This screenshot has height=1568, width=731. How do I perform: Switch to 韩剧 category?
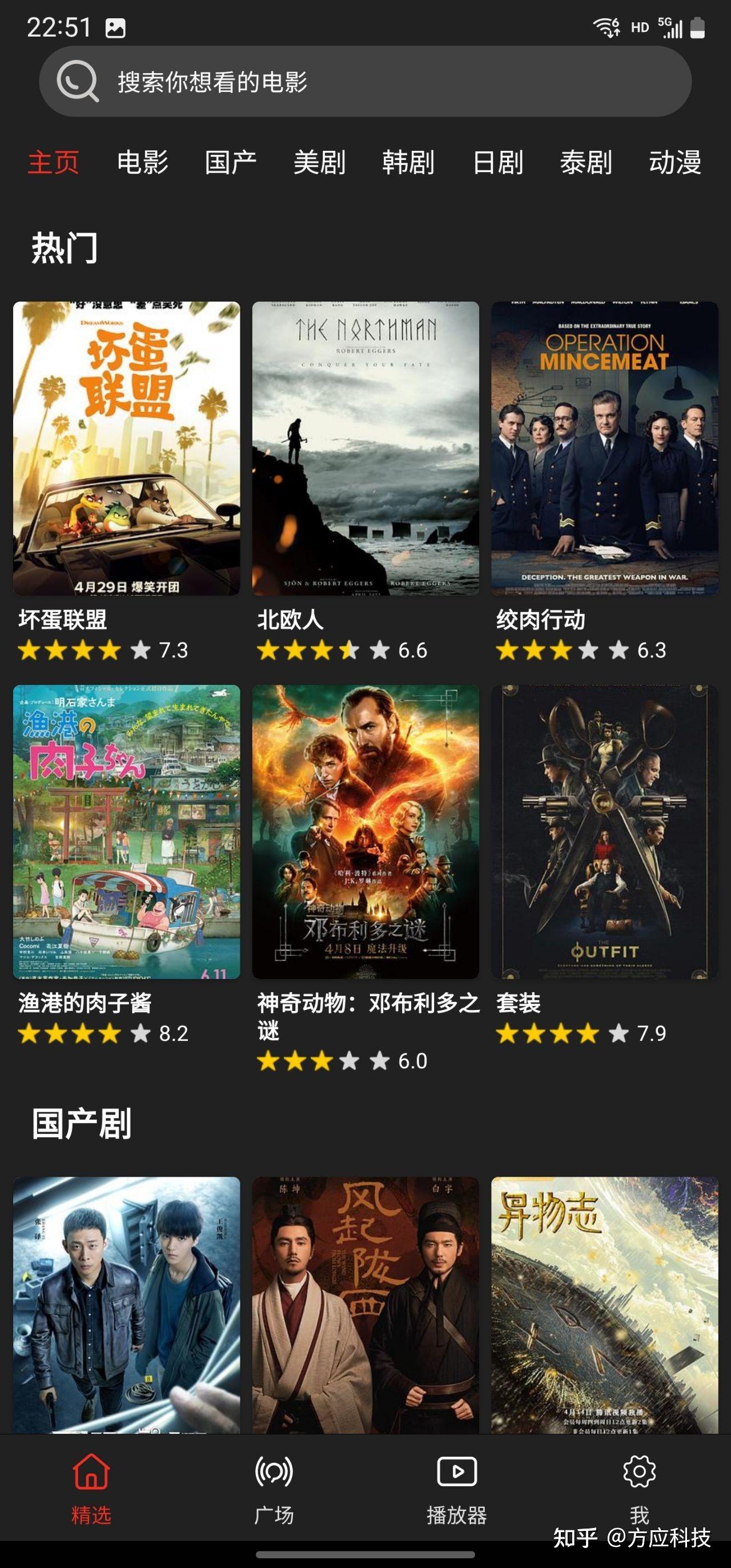click(x=408, y=163)
